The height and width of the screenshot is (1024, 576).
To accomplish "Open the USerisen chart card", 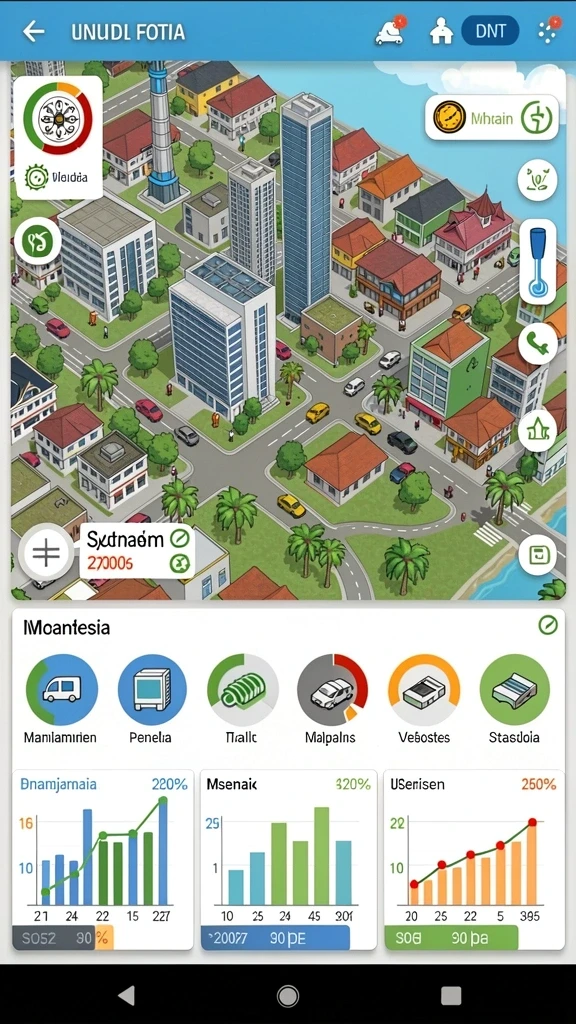I will click(x=473, y=860).
